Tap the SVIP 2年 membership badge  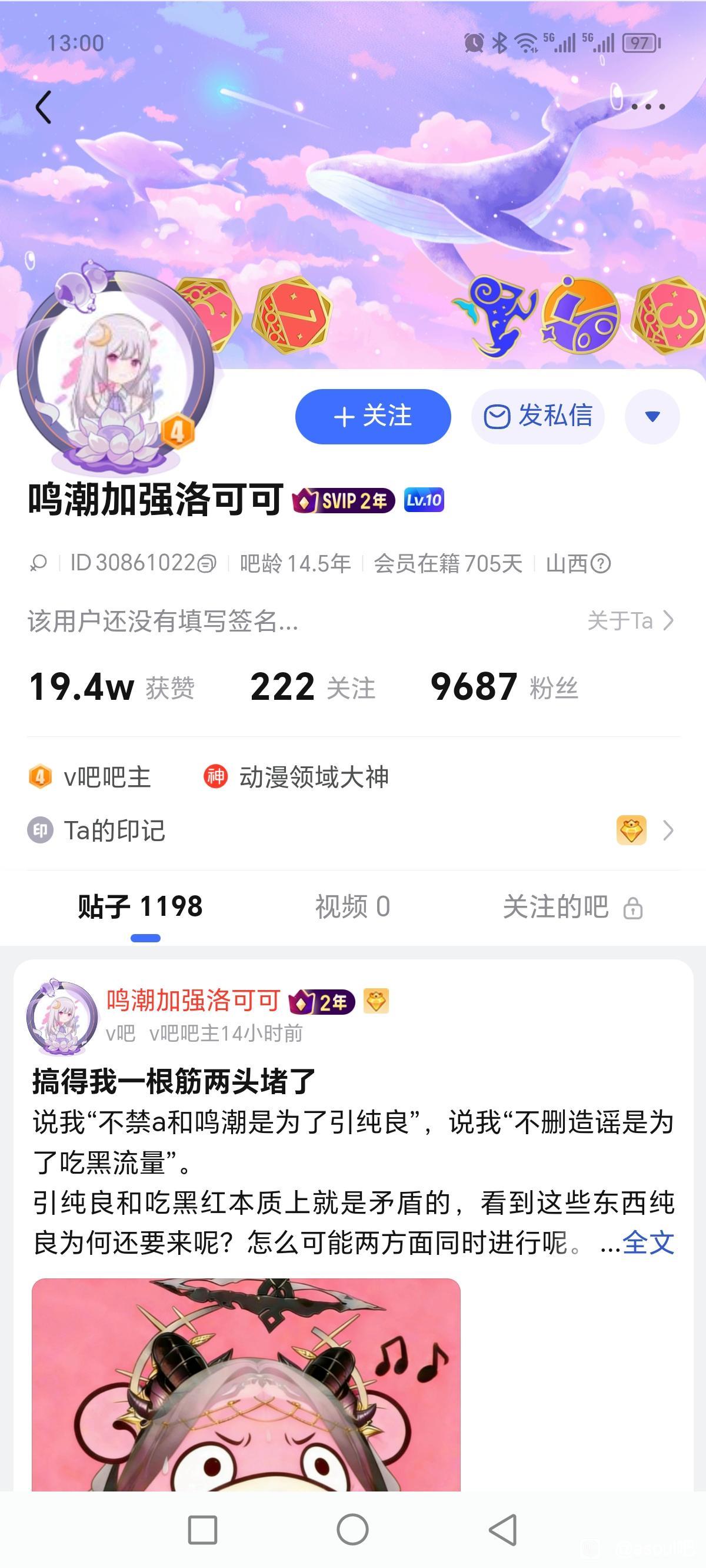click(x=344, y=500)
